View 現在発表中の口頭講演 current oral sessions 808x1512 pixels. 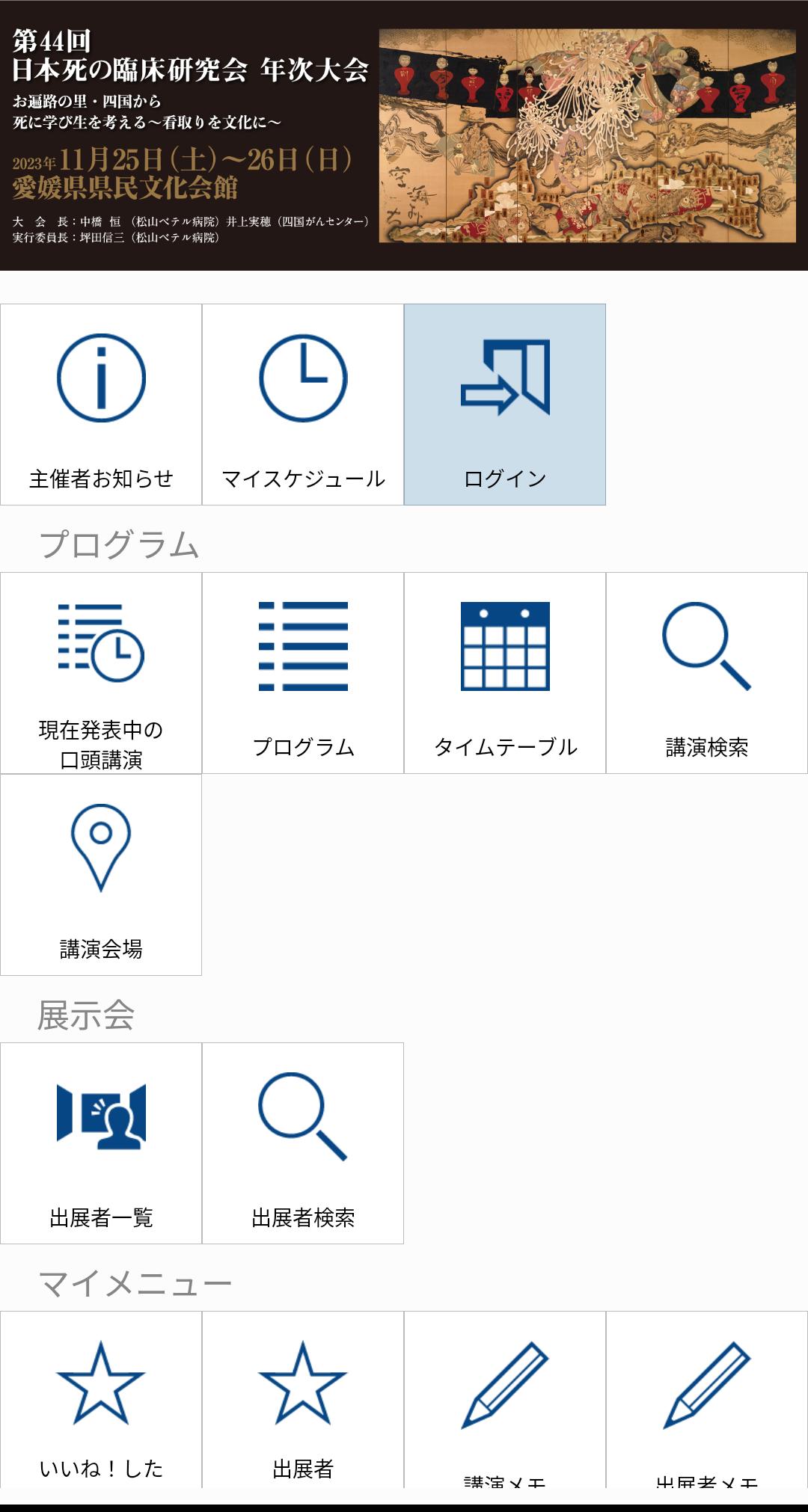coord(101,673)
